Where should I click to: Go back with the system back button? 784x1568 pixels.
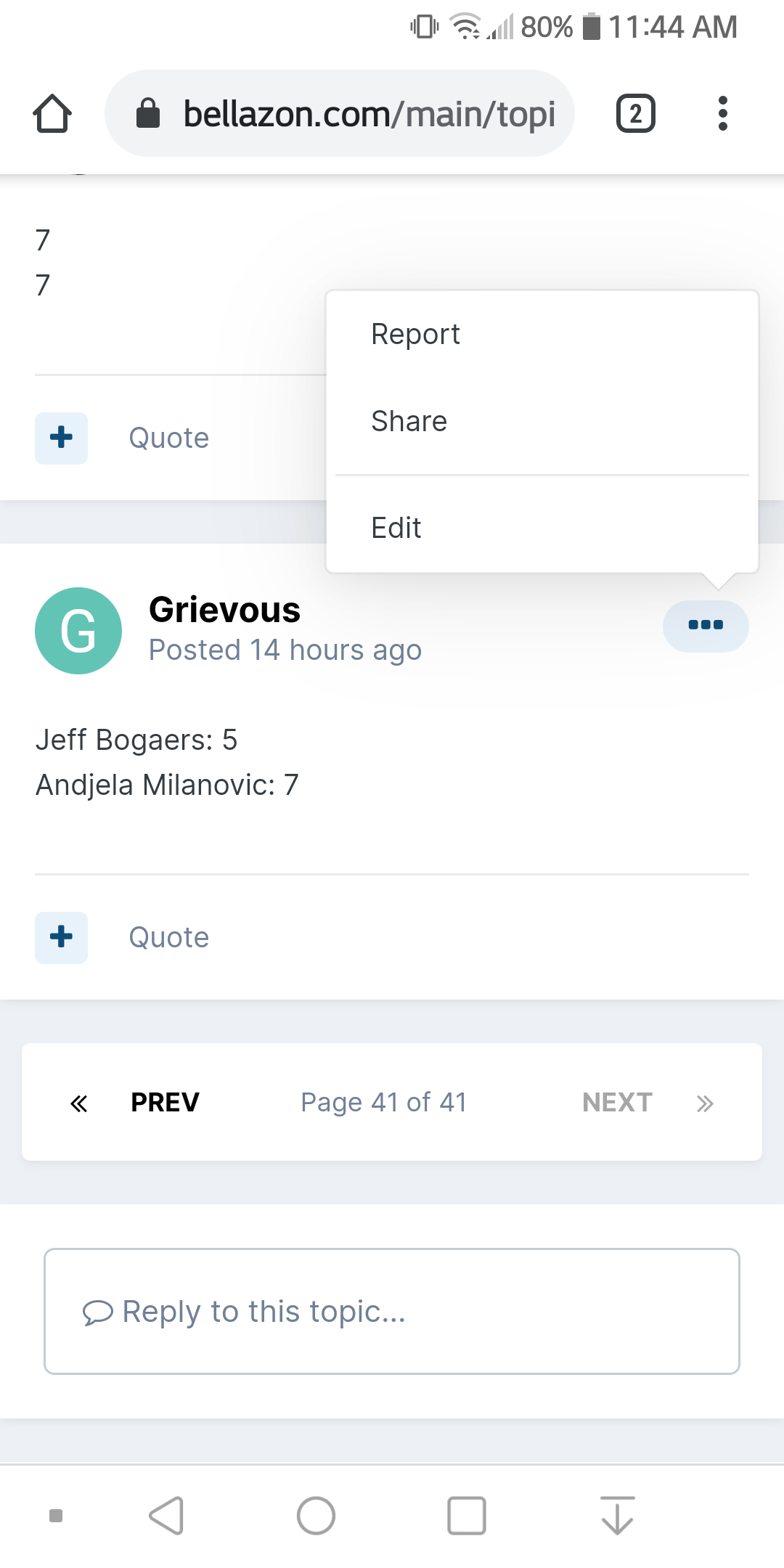click(x=166, y=1515)
